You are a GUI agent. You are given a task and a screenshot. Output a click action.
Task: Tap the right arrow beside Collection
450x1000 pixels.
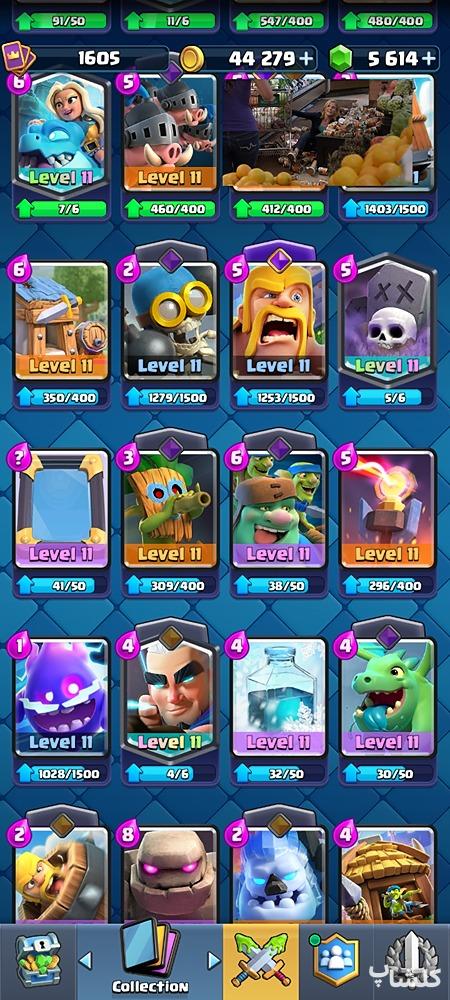click(x=214, y=960)
